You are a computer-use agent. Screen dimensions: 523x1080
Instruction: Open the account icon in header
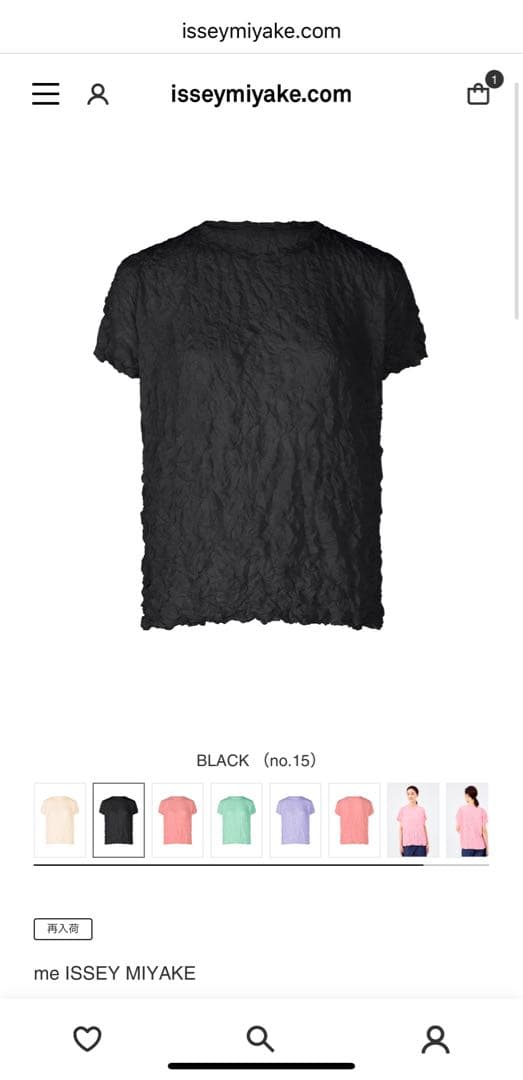pos(98,94)
